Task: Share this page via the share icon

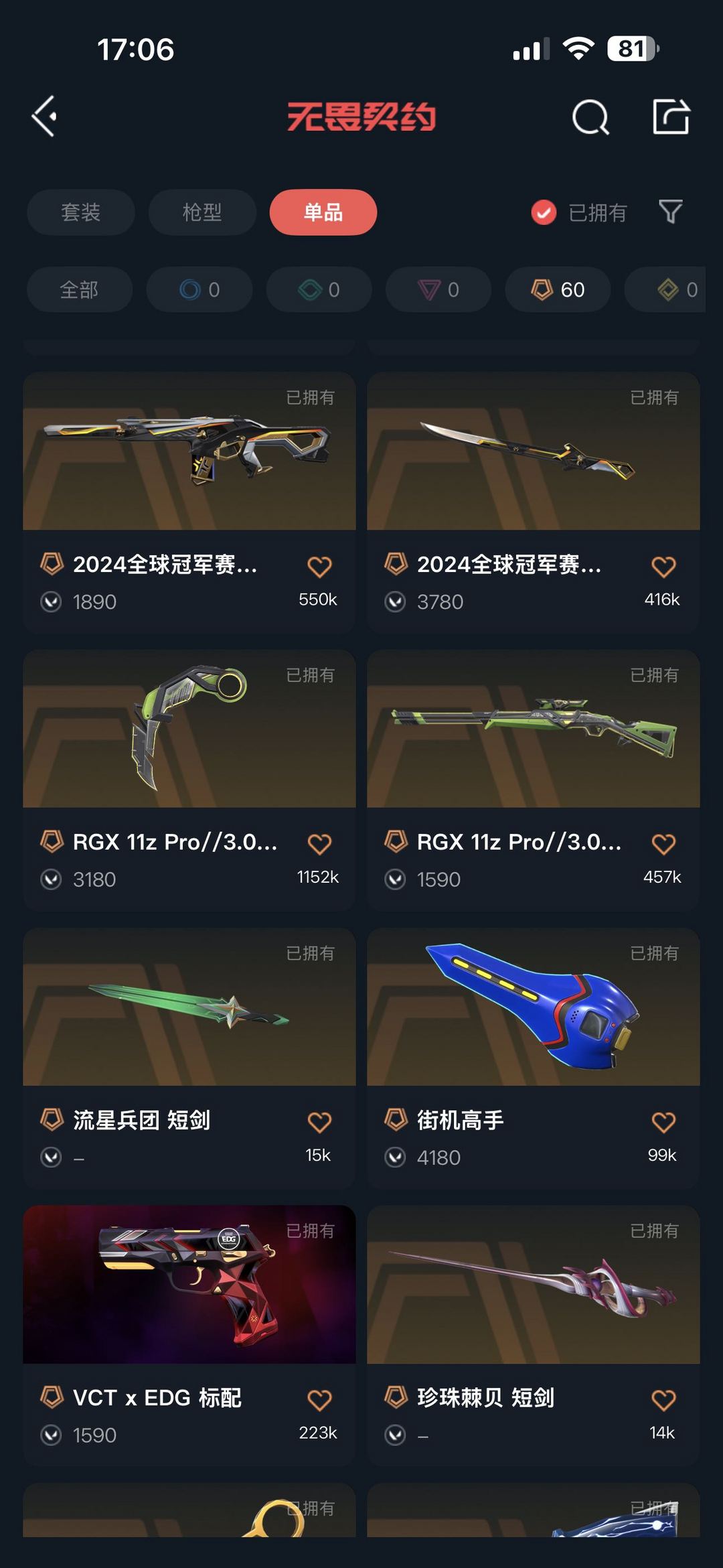Action: pos(671,117)
